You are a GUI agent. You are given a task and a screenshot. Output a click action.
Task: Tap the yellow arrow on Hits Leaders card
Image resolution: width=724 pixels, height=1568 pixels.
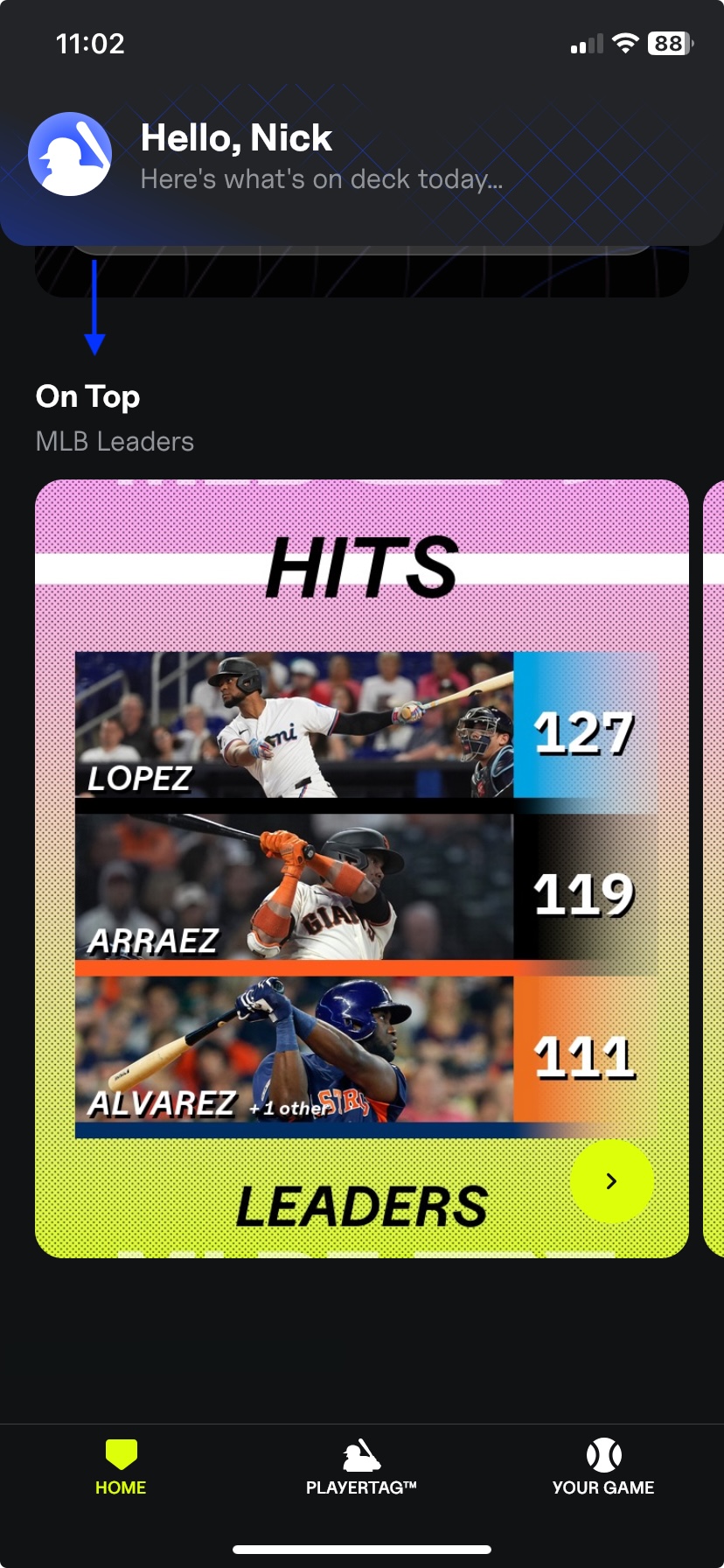point(611,1181)
